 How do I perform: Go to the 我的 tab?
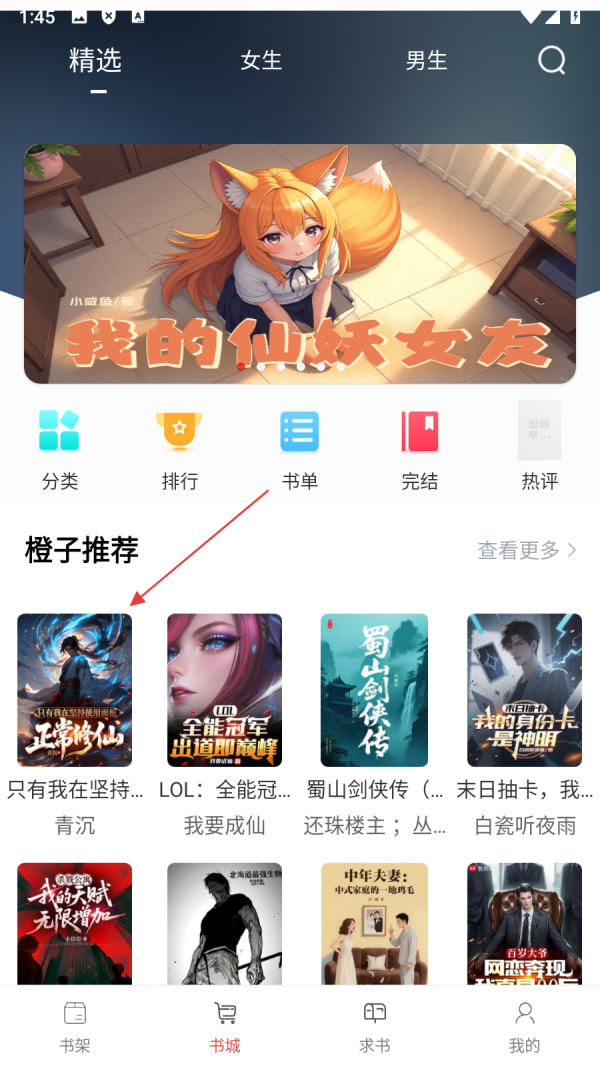pyautogui.click(x=524, y=1027)
